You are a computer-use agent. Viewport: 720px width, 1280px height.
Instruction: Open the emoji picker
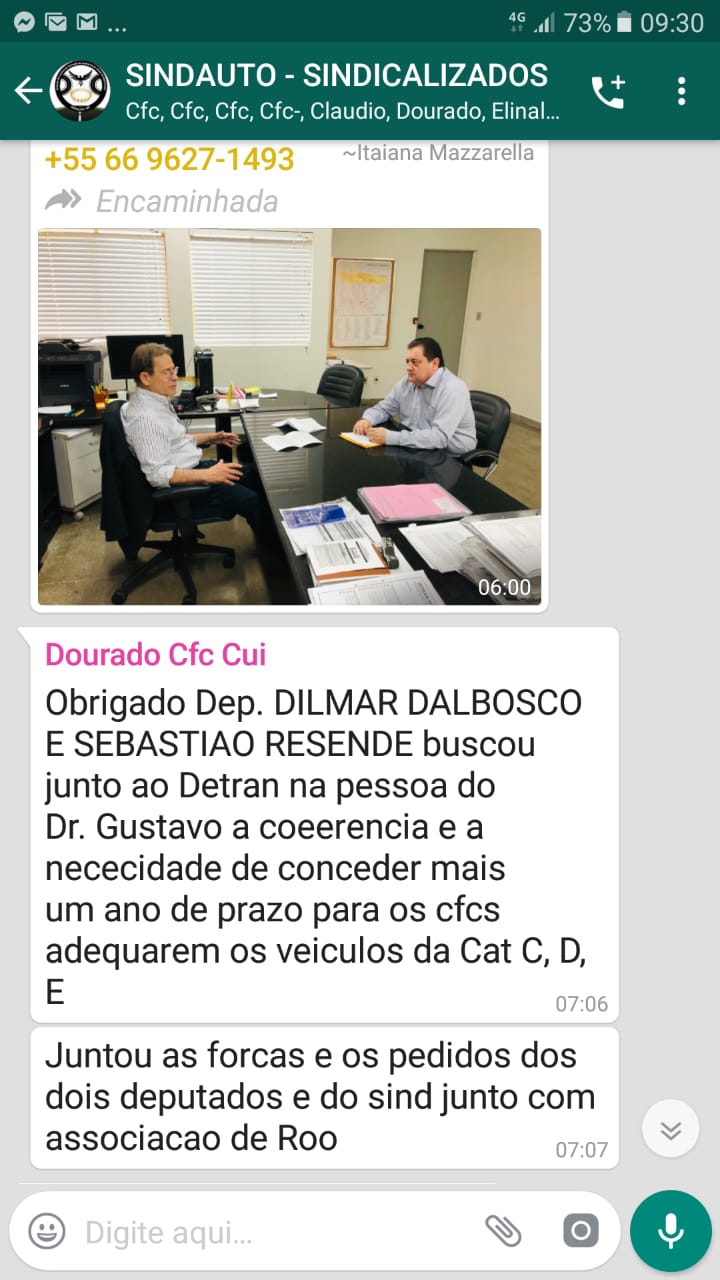[47, 1231]
